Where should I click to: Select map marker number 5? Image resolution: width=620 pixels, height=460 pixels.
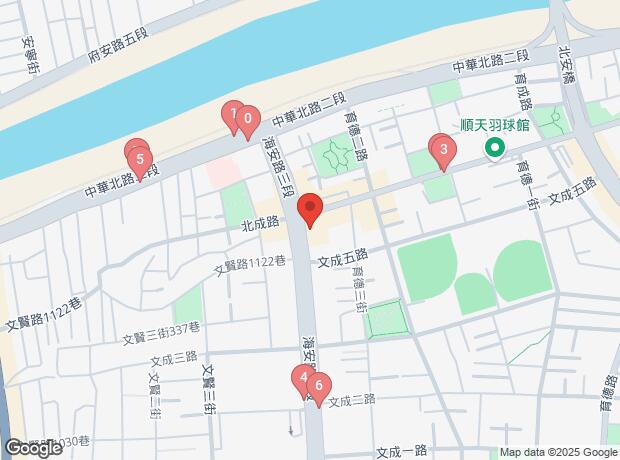(140, 158)
